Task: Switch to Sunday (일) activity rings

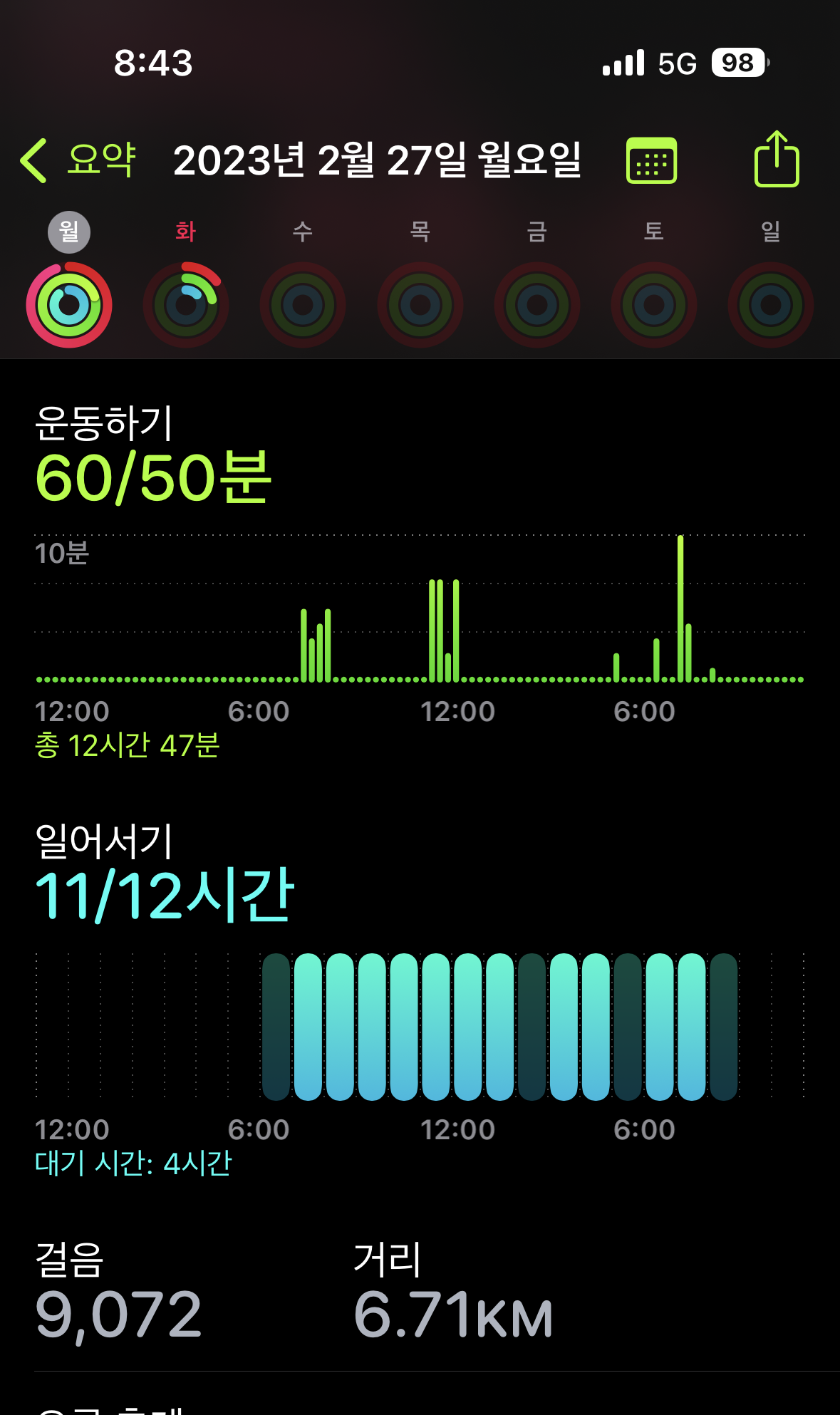Action: 771,304
